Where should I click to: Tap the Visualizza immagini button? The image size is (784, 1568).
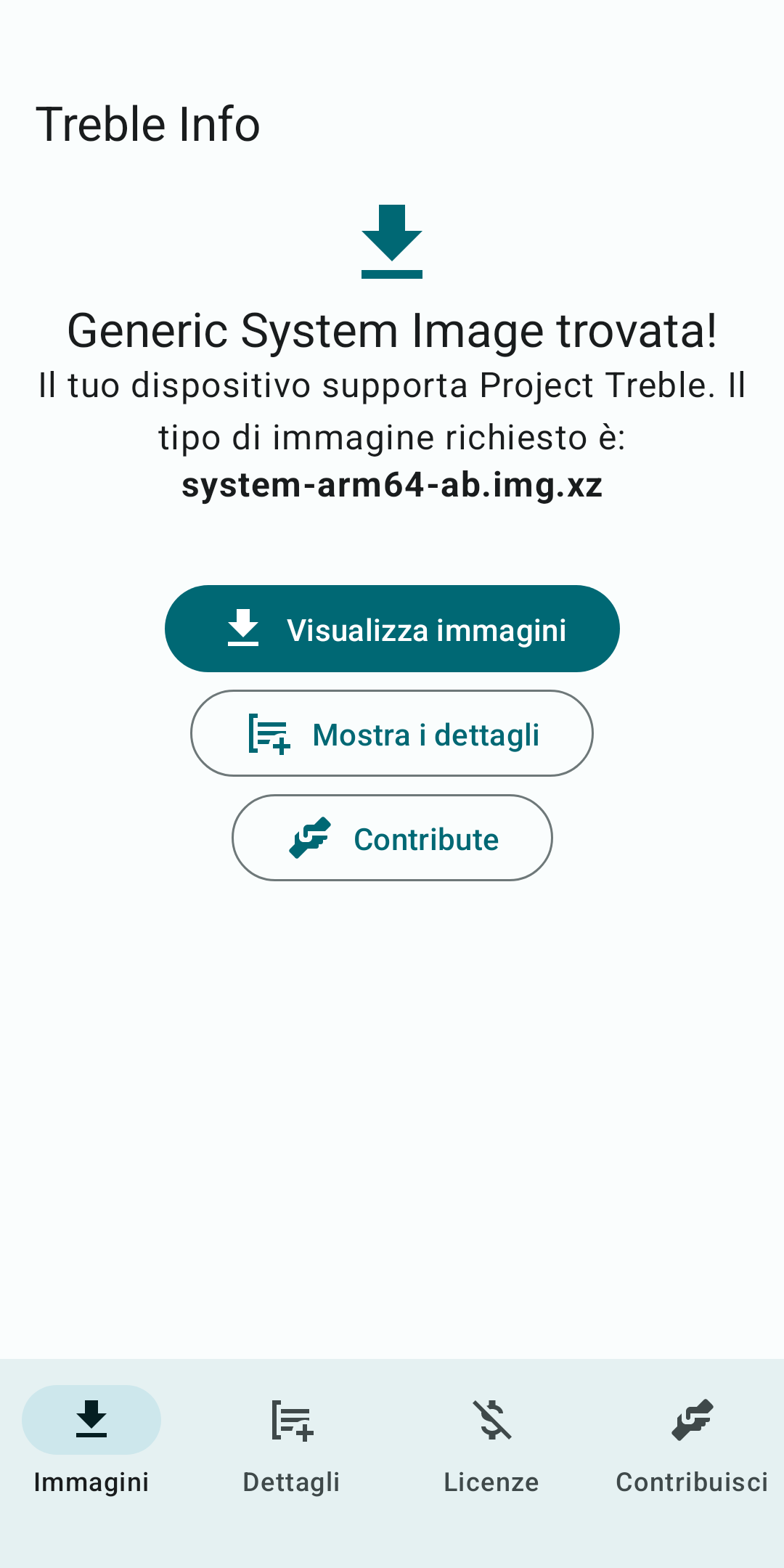[392, 629]
